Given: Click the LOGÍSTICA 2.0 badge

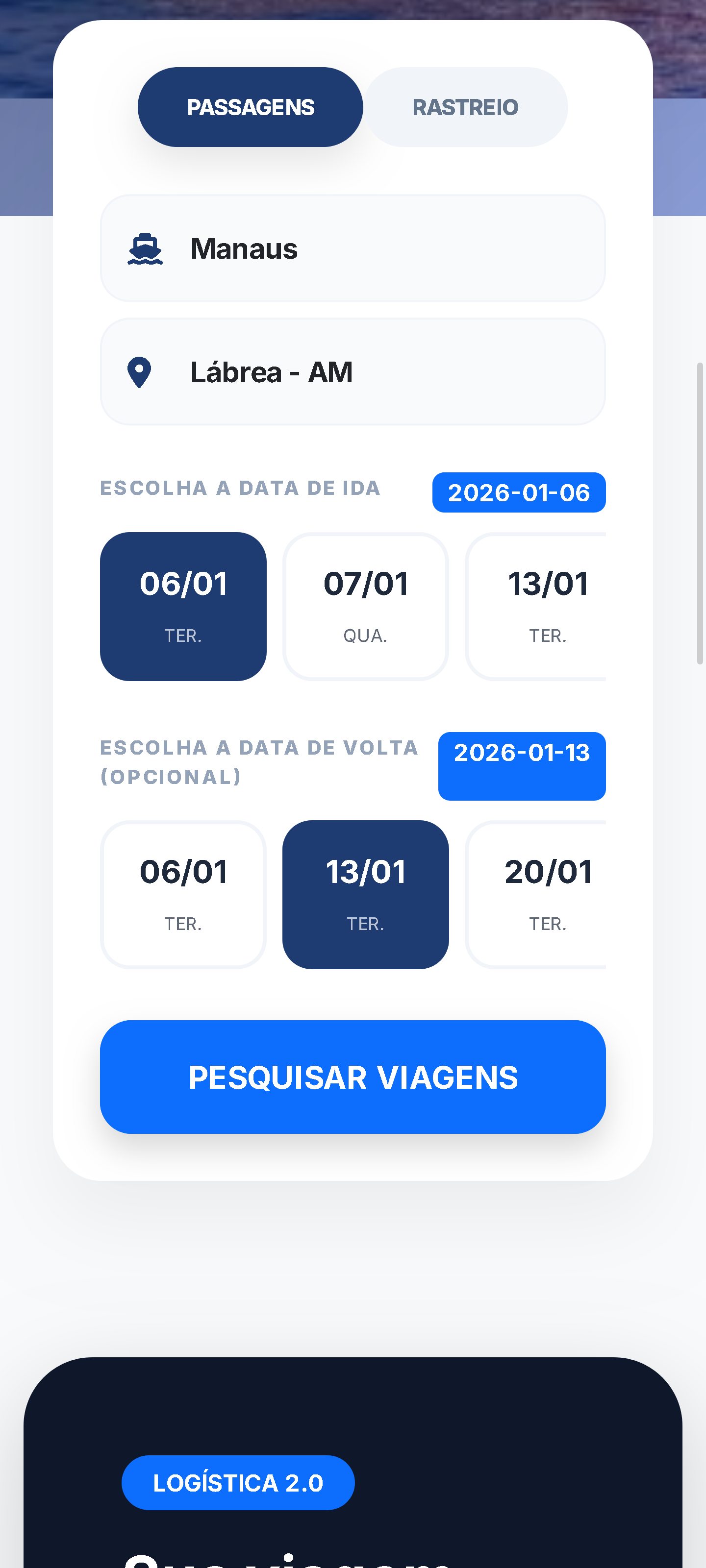Looking at the screenshot, I should click(238, 1483).
